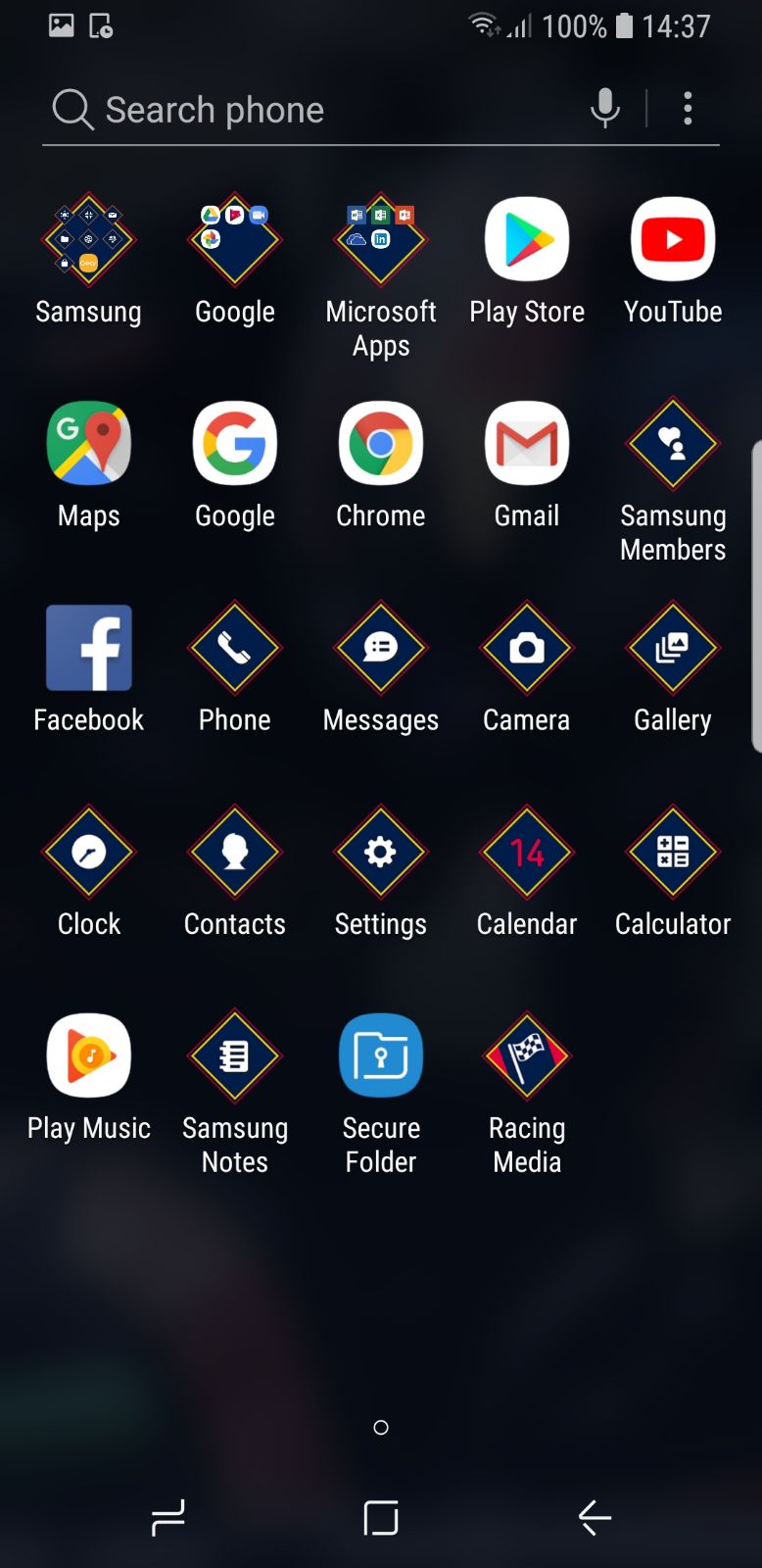
Task: Launch the Calculator
Action: [x=673, y=853]
